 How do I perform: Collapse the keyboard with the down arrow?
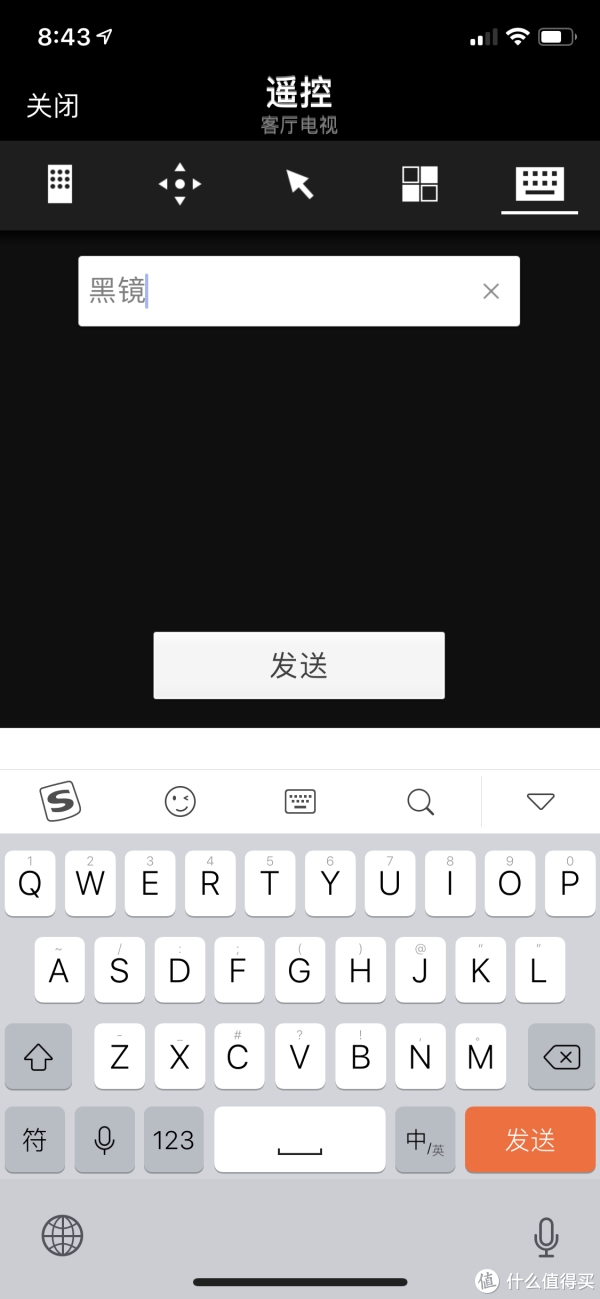[540, 801]
